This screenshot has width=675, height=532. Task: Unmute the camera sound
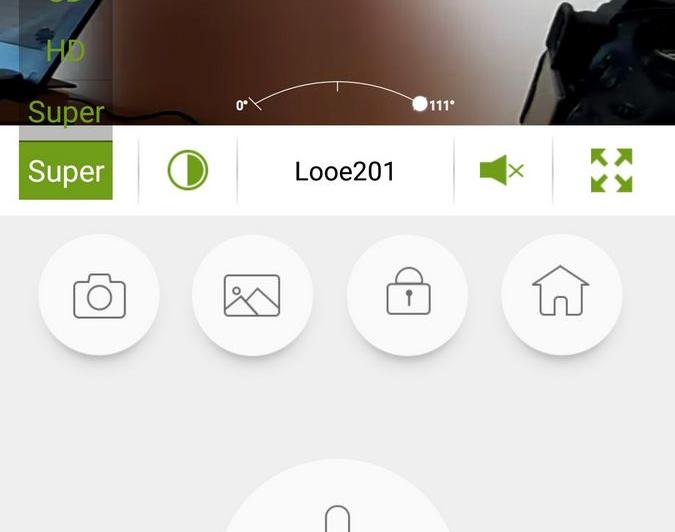[x=502, y=171]
